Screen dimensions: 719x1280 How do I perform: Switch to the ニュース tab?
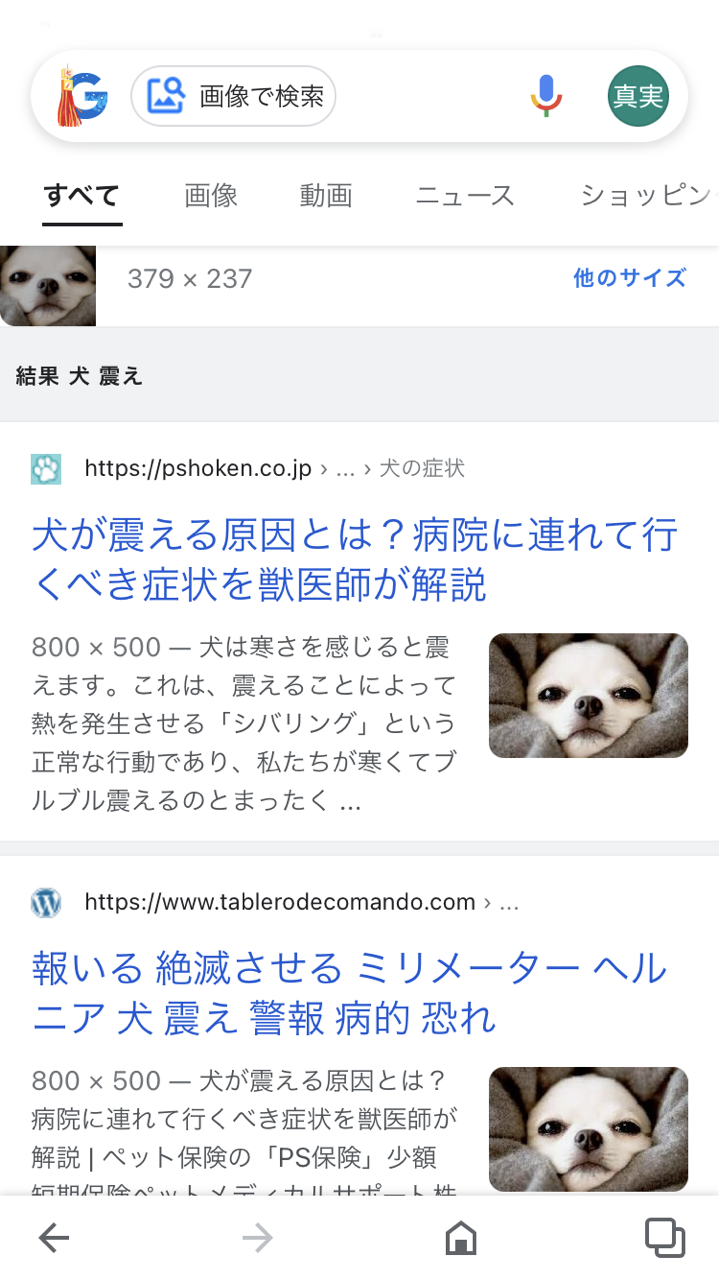coord(465,195)
